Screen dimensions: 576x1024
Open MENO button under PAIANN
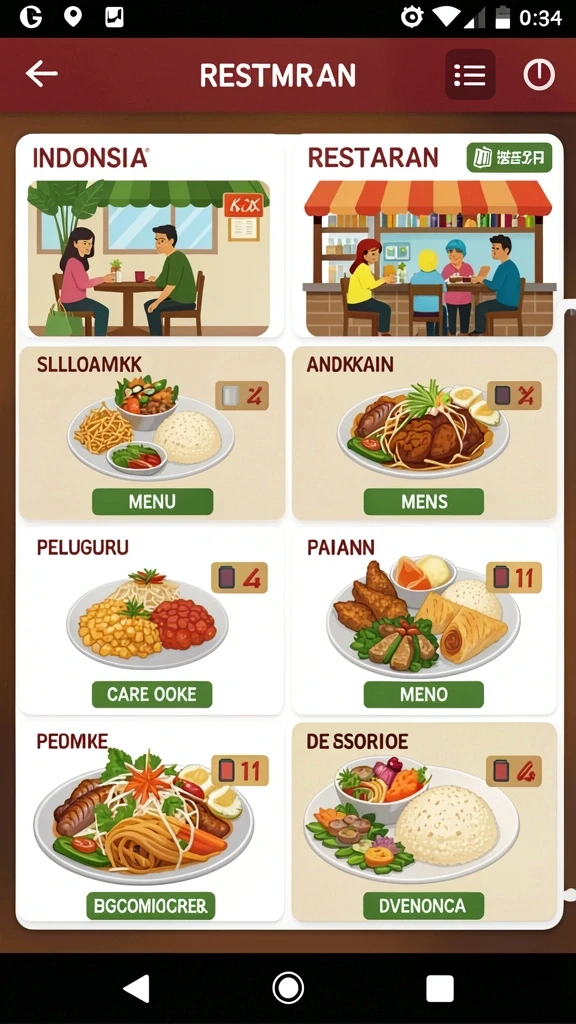424,694
